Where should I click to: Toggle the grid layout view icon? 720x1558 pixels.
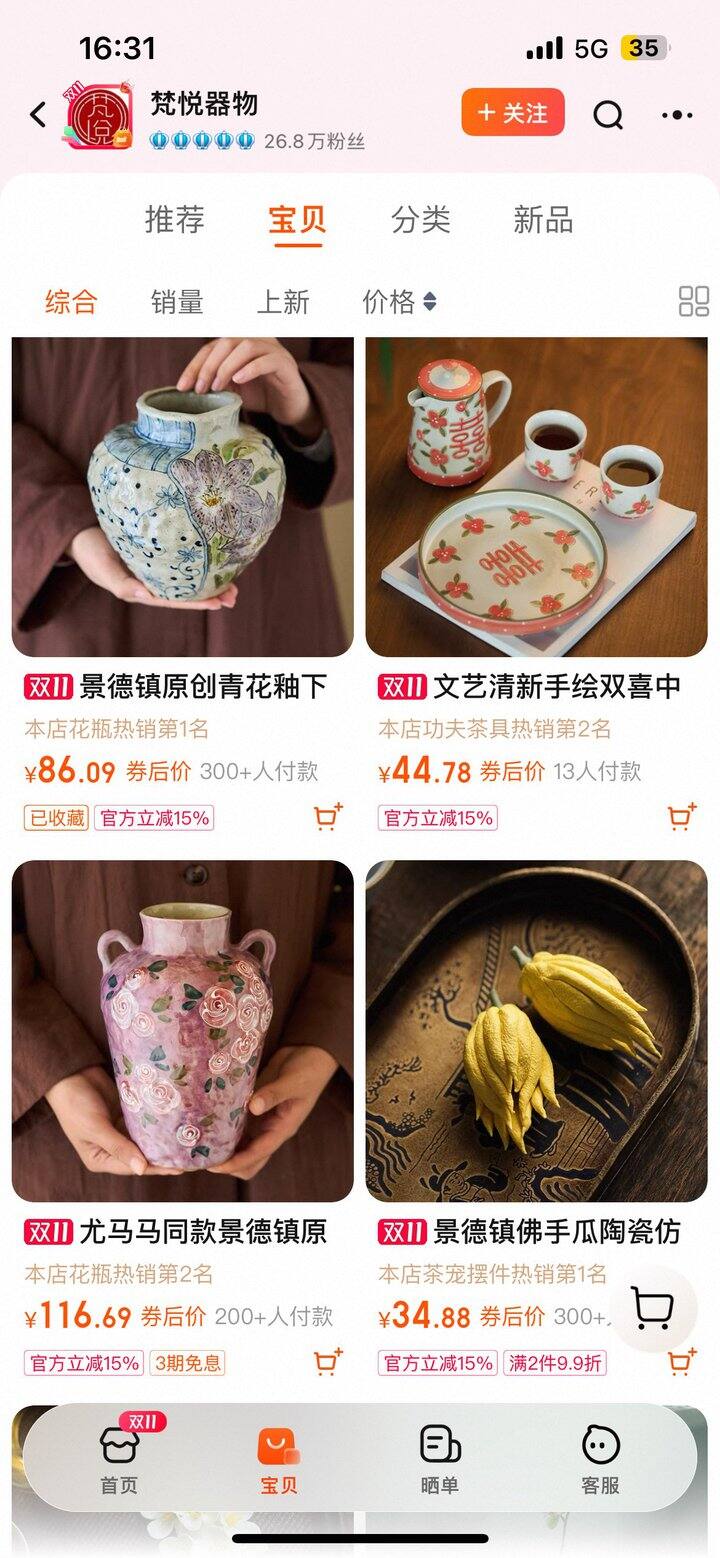click(693, 301)
